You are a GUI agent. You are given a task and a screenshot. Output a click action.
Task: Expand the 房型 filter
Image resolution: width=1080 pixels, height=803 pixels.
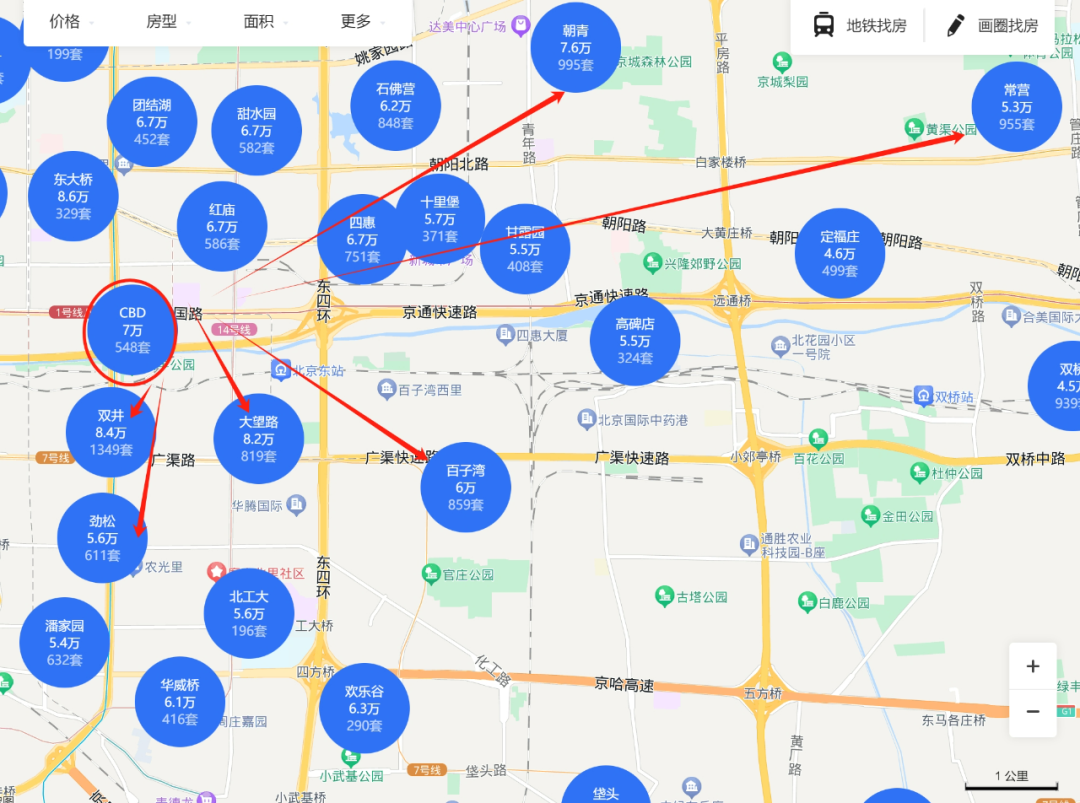(165, 21)
